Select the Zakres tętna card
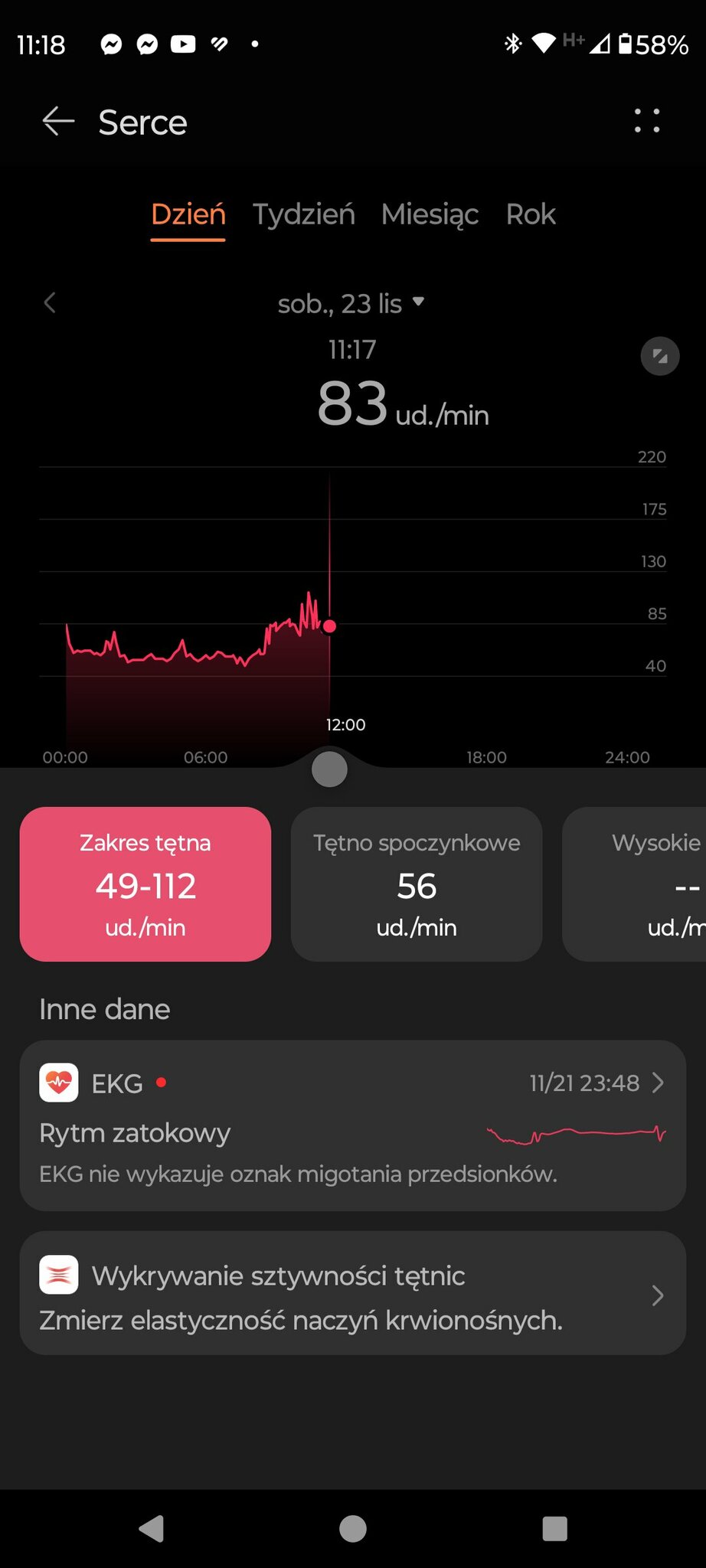Screen dimensions: 706x1568 [x=145, y=884]
